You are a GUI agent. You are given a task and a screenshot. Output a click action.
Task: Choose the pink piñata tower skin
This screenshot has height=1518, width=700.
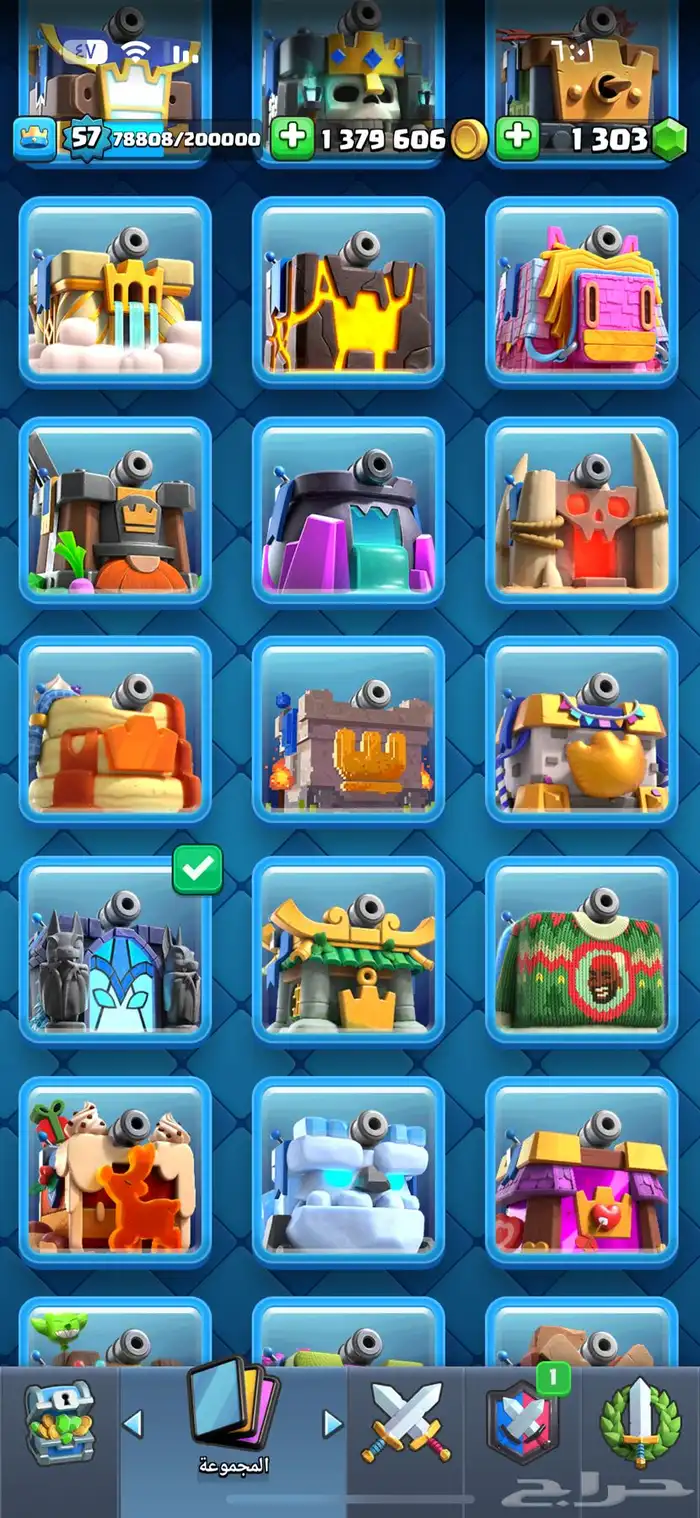pos(581,292)
